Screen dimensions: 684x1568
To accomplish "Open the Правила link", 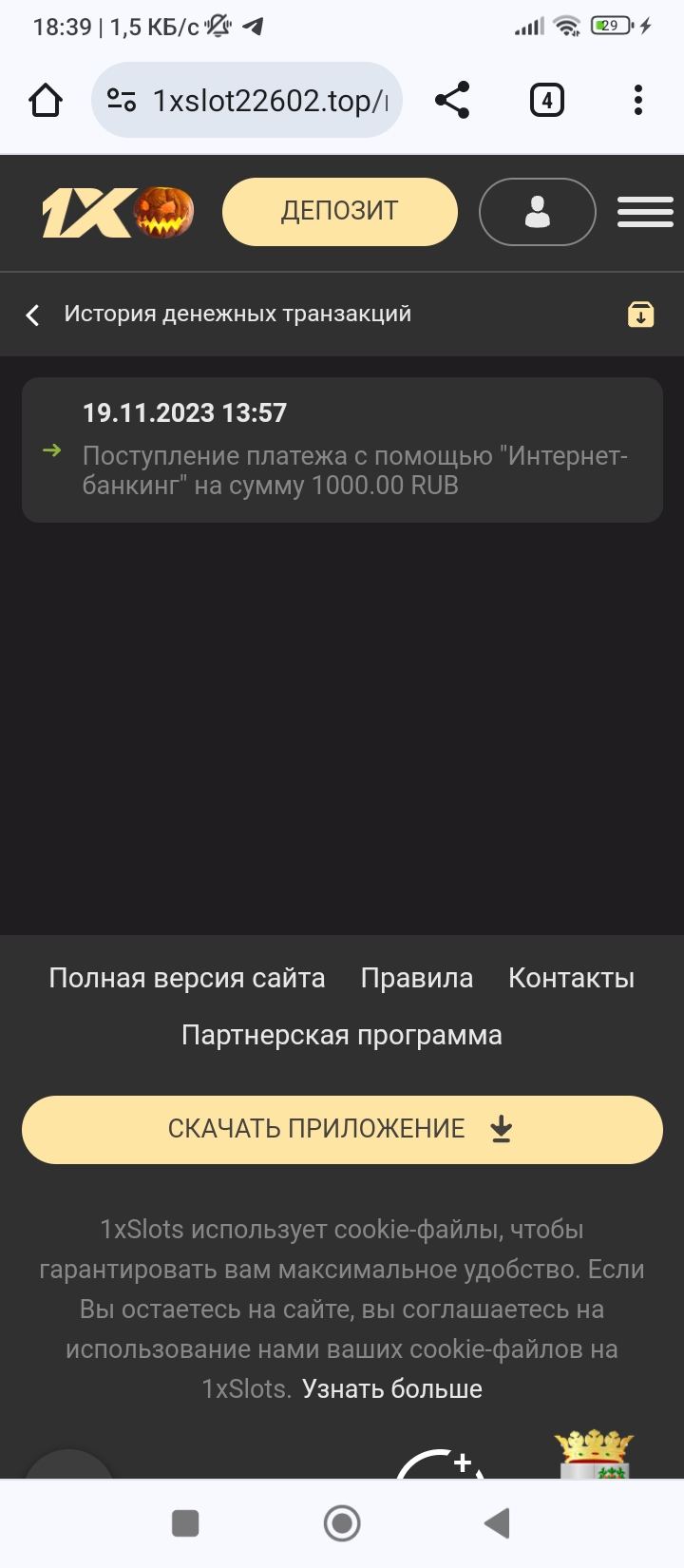I will click(x=416, y=978).
